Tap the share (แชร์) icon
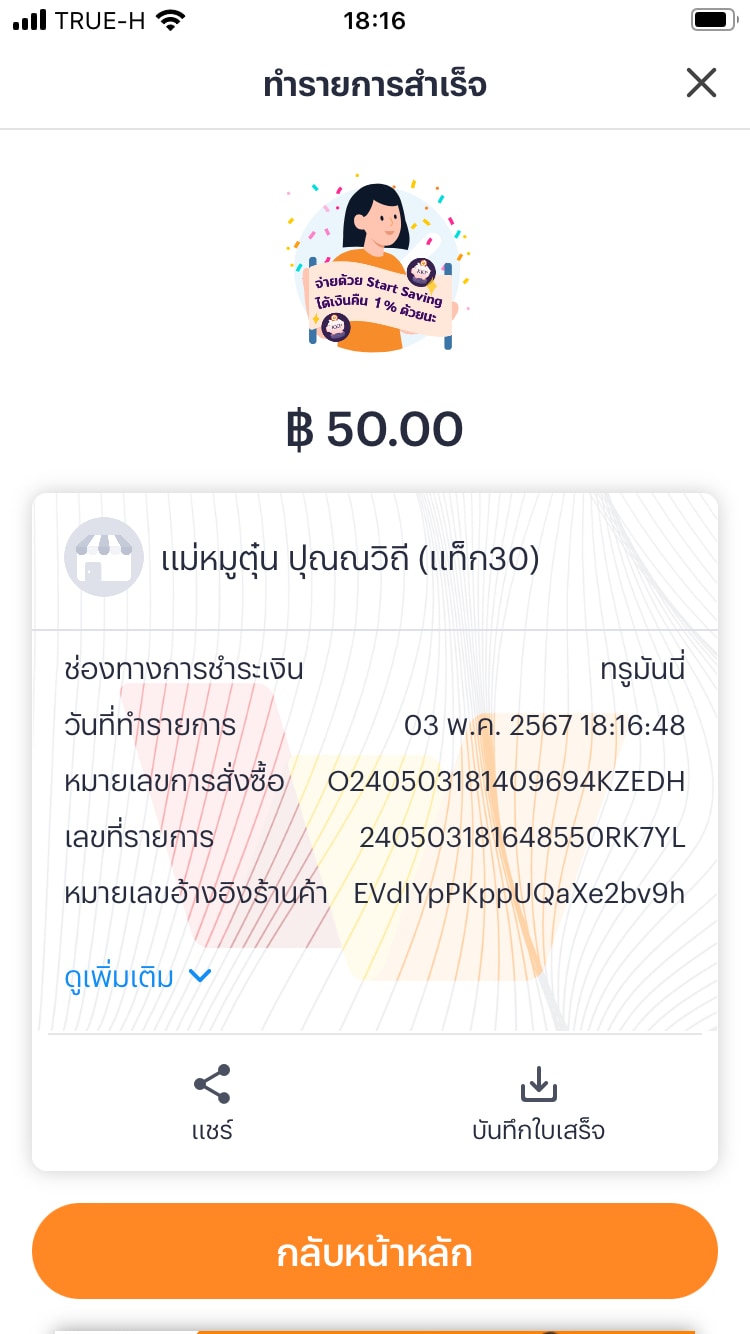 pyautogui.click(x=211, y=1083)
